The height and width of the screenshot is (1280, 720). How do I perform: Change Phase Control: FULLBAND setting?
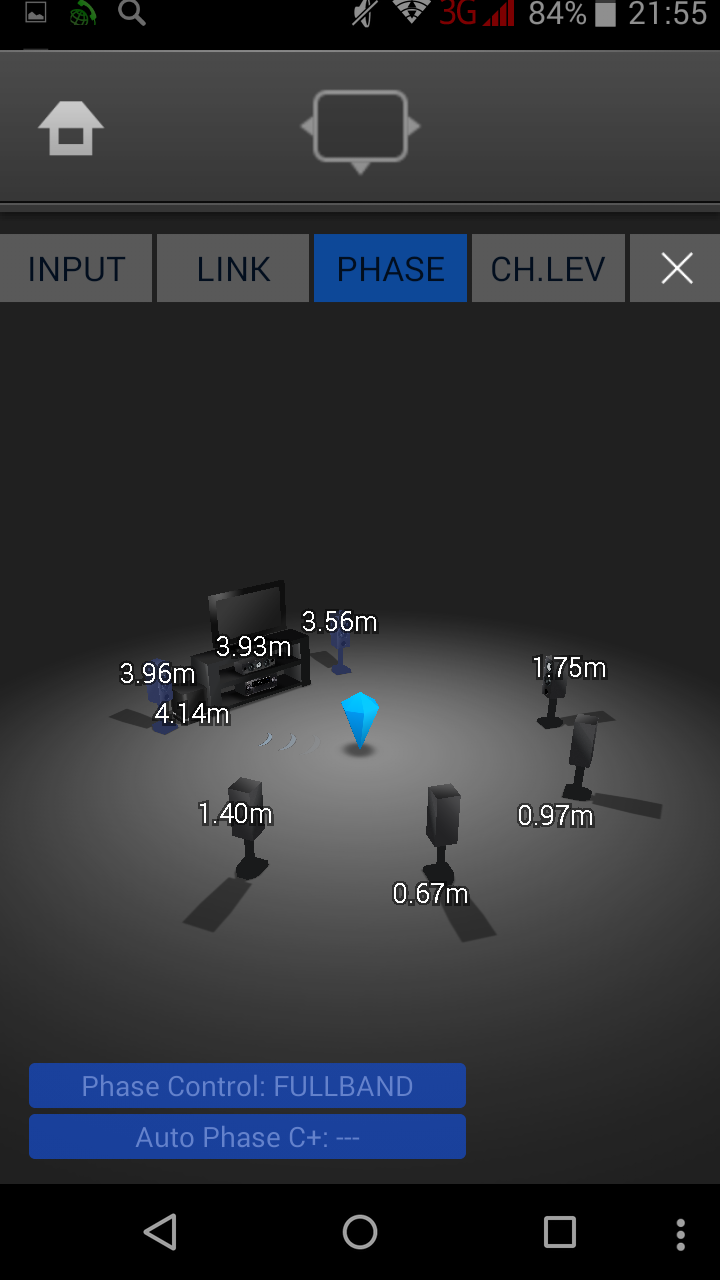click(247, 1086)
